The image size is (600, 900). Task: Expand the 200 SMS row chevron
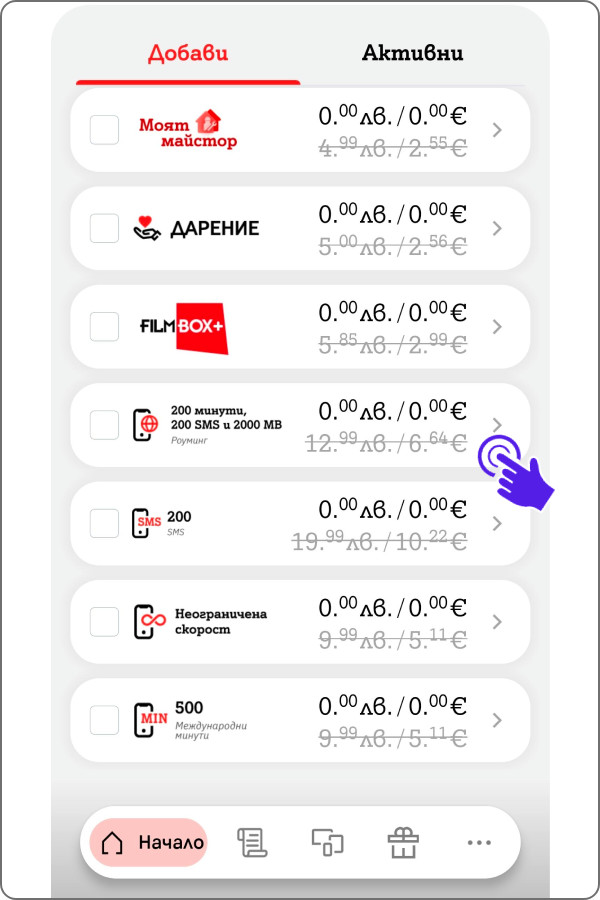[x=498, y=523]
